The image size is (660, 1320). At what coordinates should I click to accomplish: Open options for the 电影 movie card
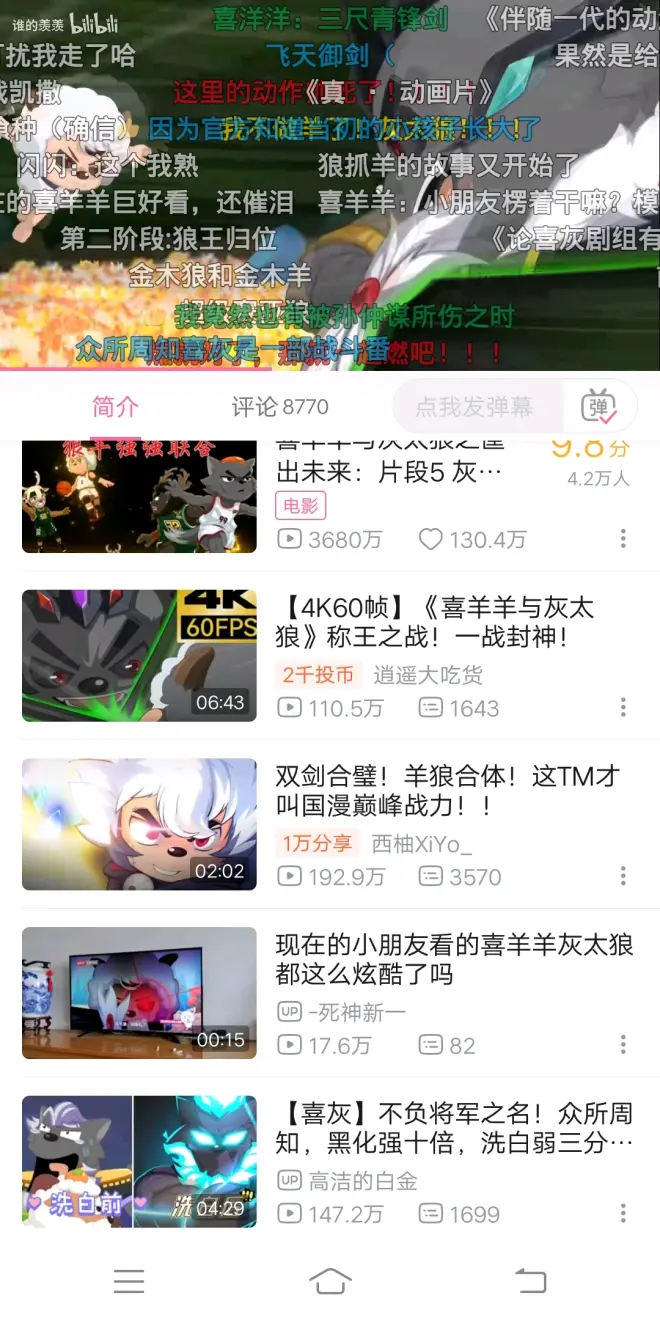click(x=623, y=540)
